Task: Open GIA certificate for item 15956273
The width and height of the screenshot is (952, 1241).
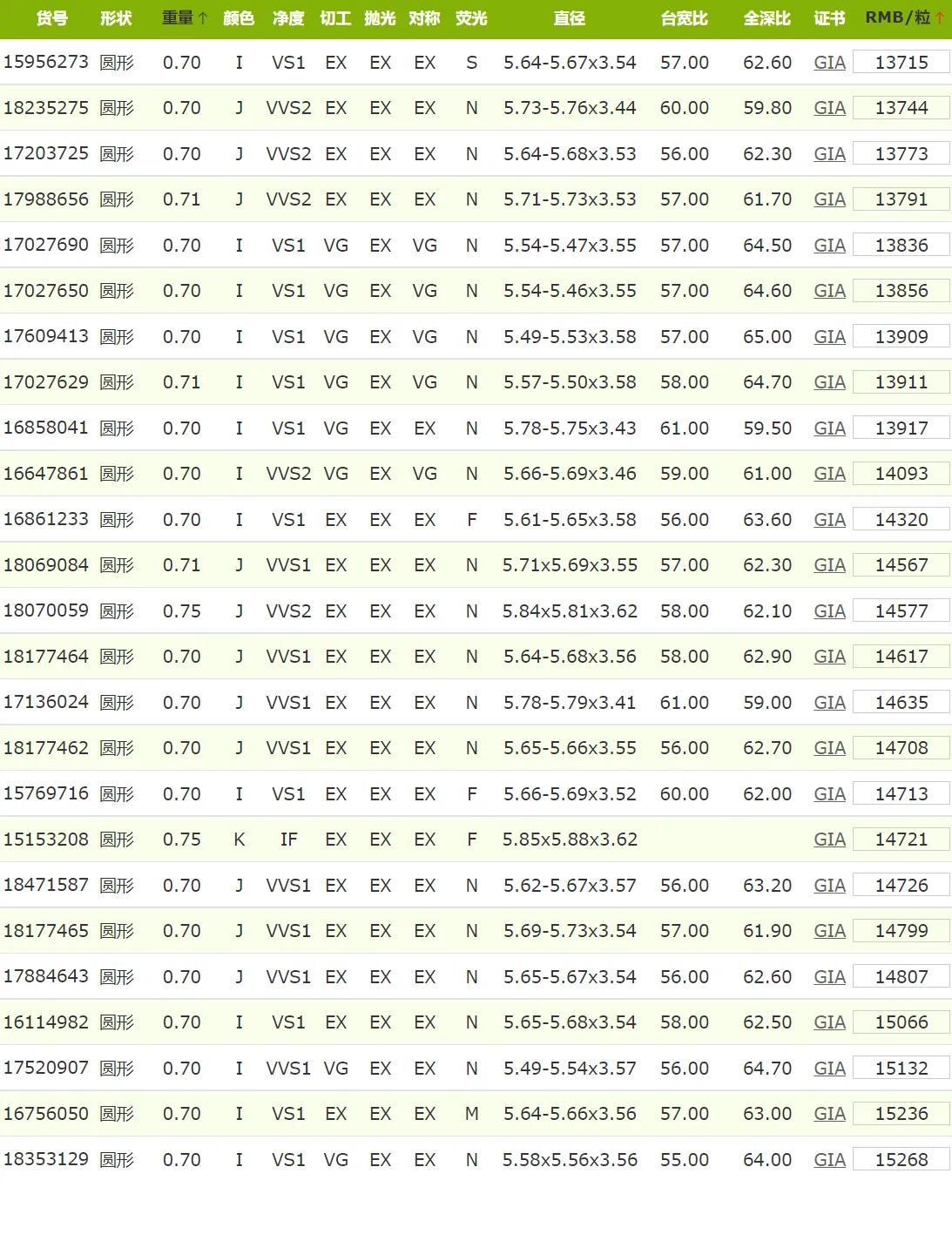Action: (x=829, y=63)
